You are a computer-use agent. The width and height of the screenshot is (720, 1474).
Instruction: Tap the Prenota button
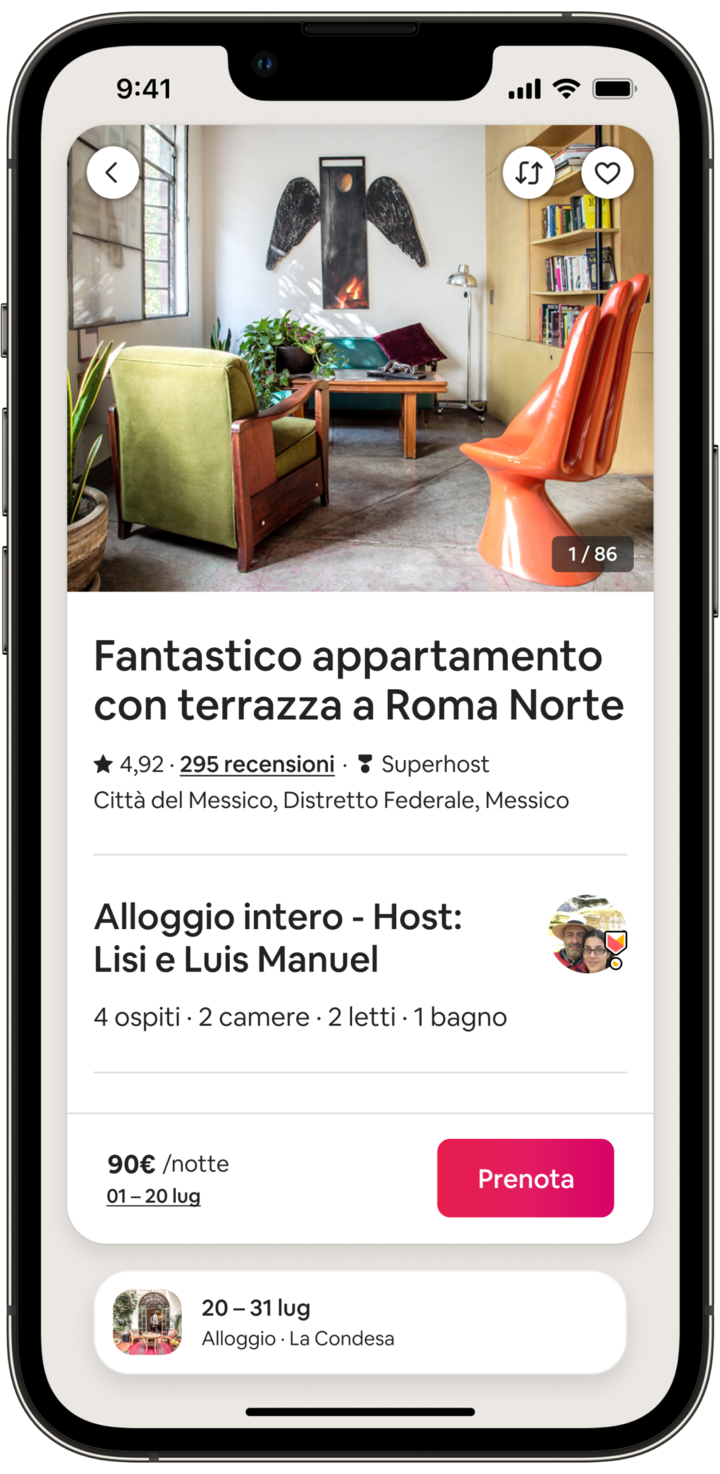[x=525, y=1178]
